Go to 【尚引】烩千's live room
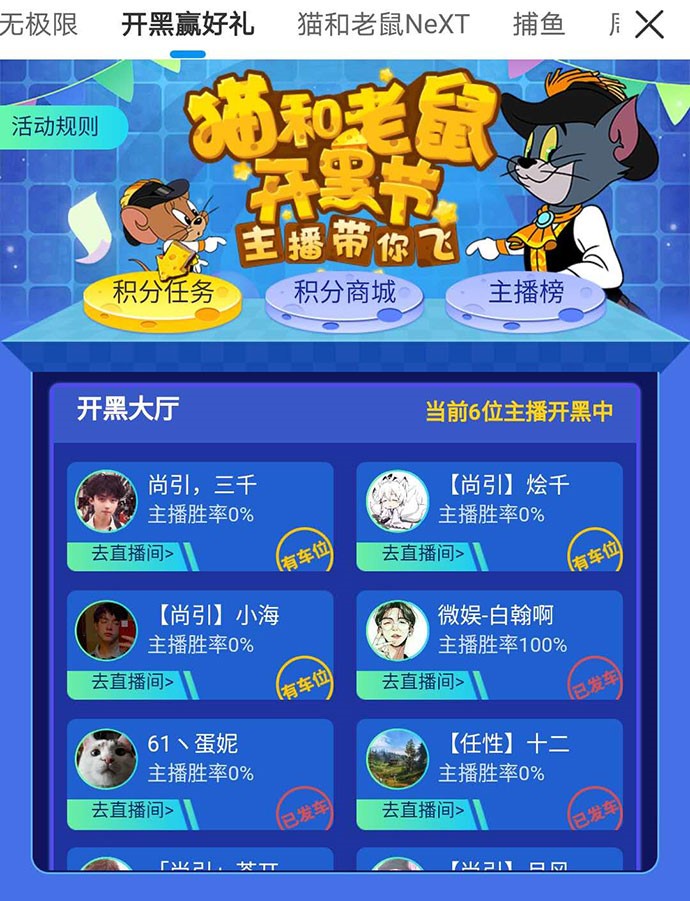 click(x=422, y=553)
